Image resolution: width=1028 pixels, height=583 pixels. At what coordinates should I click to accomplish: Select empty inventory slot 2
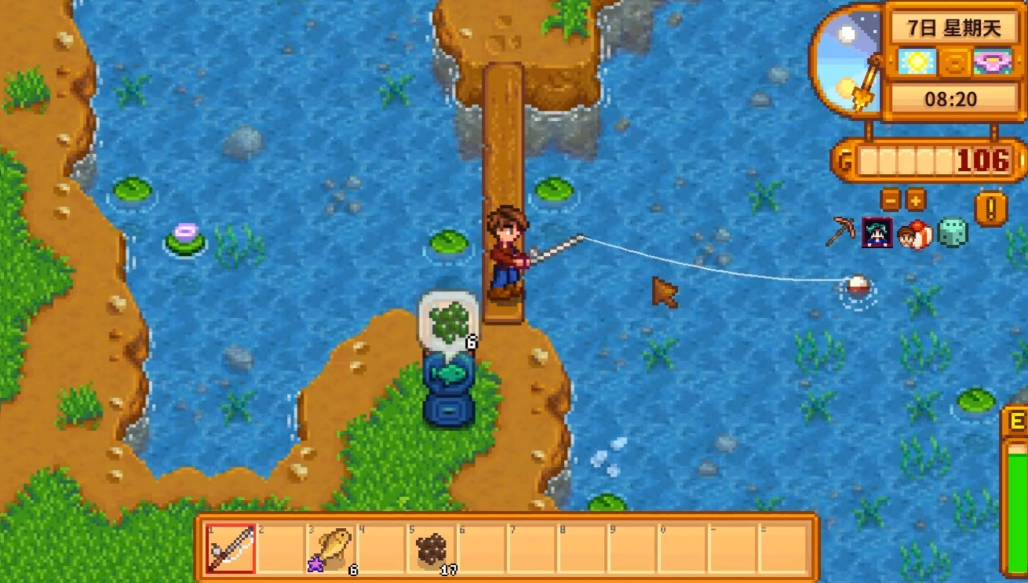tap(281, 548)
